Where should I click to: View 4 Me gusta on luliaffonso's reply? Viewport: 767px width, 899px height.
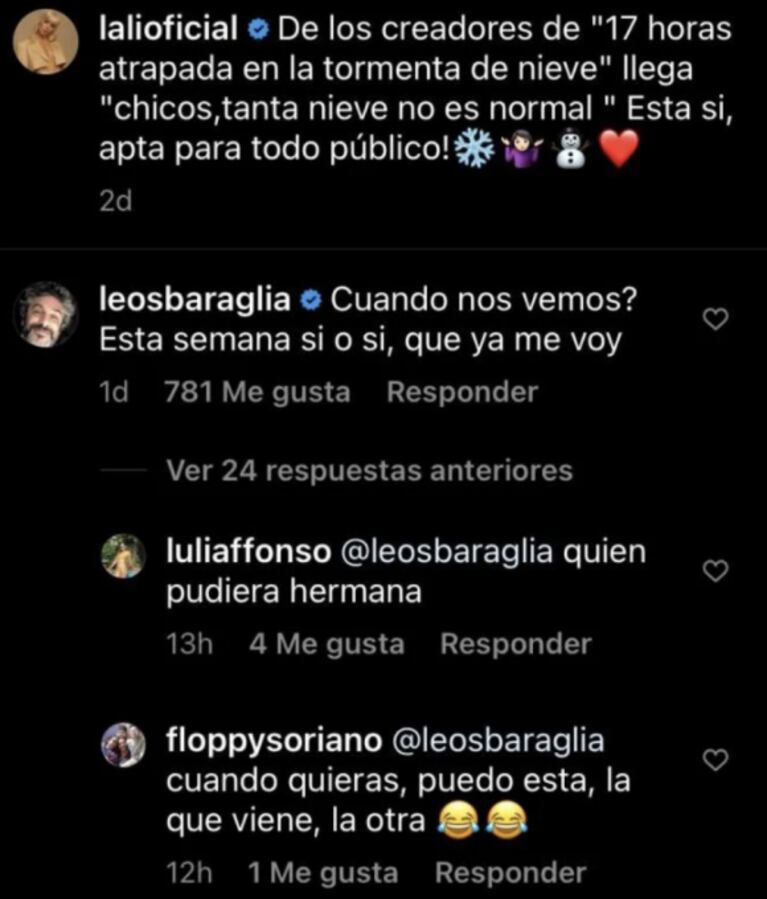[327, 645]
